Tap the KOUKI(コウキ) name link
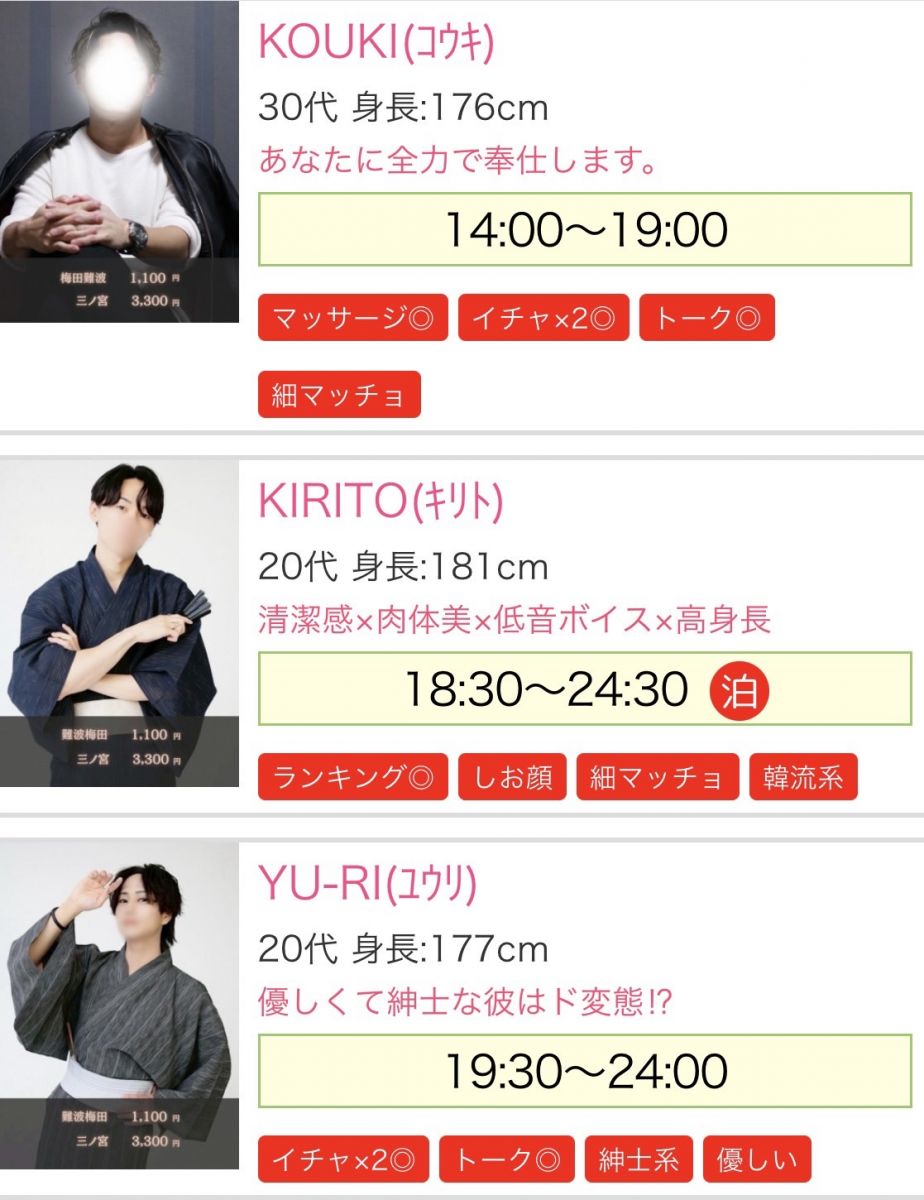The height and width of the screenshot is (1200, 924). click(376, 43)
